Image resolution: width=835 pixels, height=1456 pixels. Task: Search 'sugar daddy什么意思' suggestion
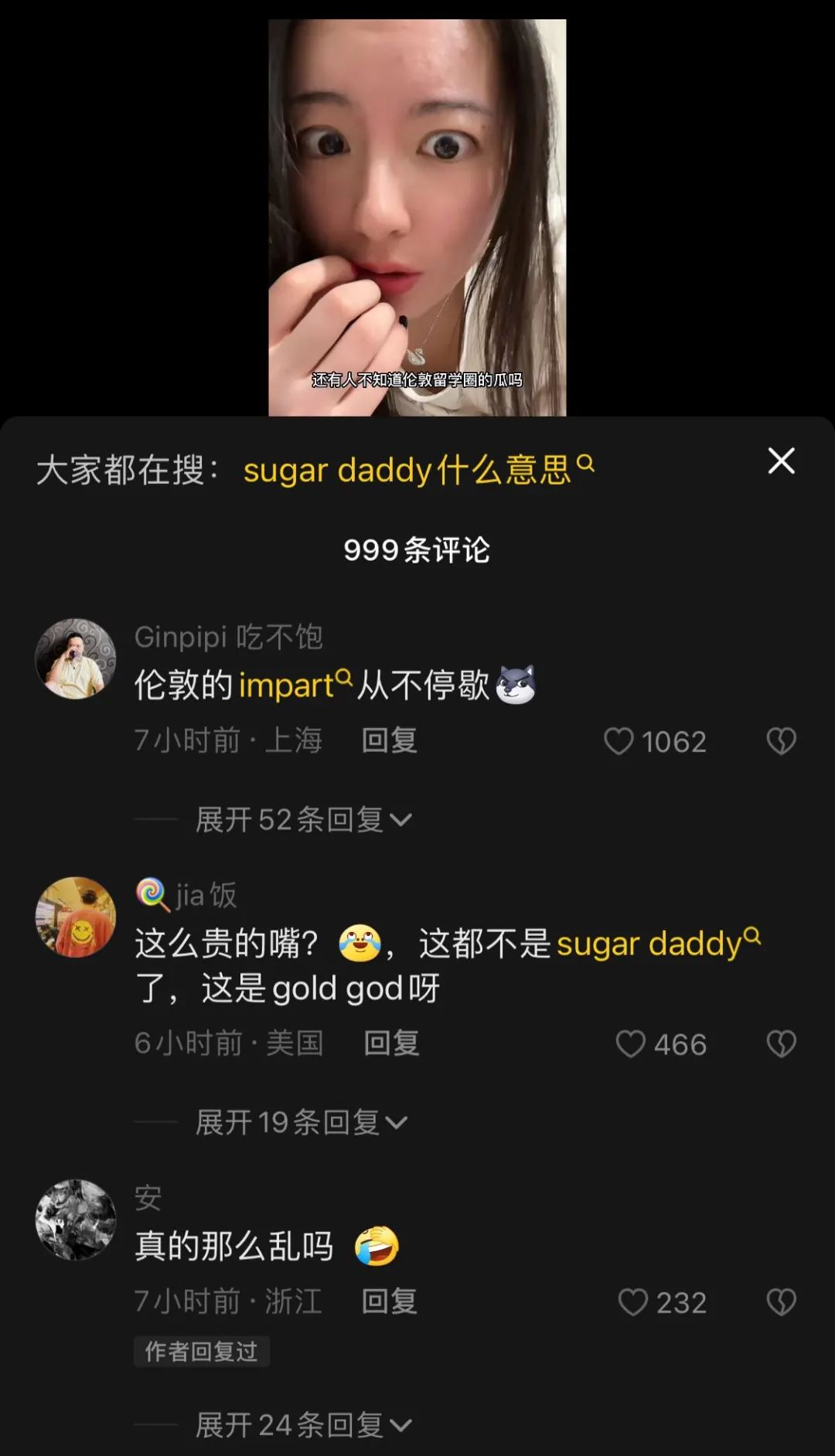pos(417,470)
